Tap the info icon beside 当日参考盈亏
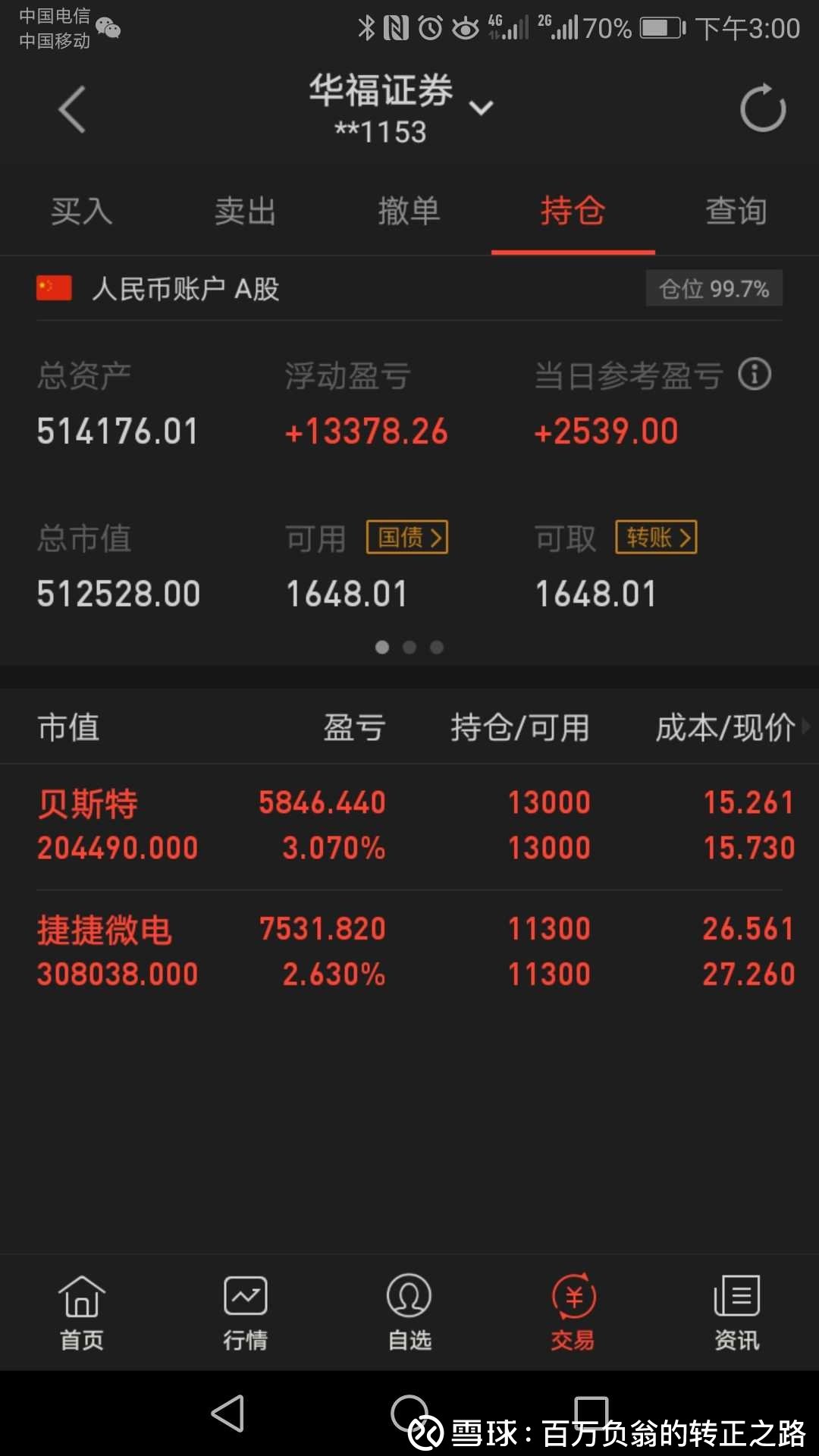819x1456 pixels. pyautogui.click(x=755, y=375)
